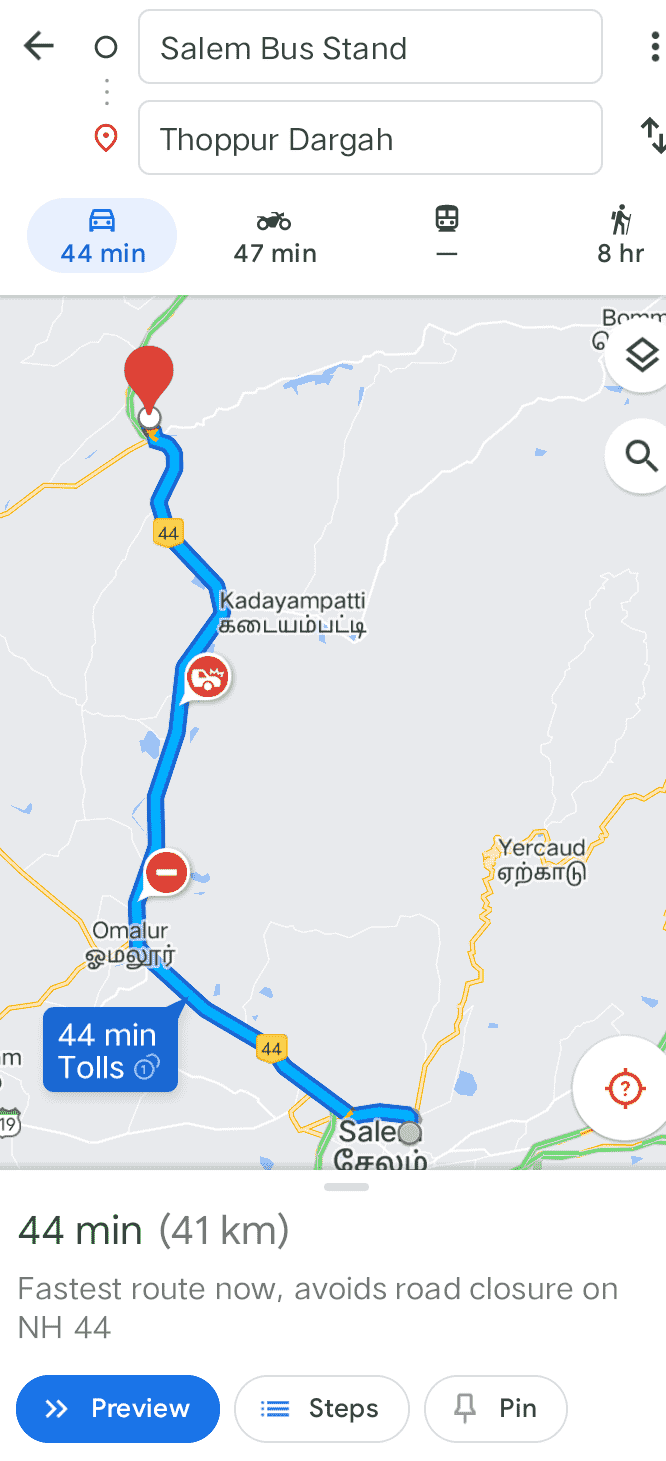Image resolution: width=666 pixels, height=1461 pixels.
Task: Switch to the public transit mode
Action: coord(446,236)
